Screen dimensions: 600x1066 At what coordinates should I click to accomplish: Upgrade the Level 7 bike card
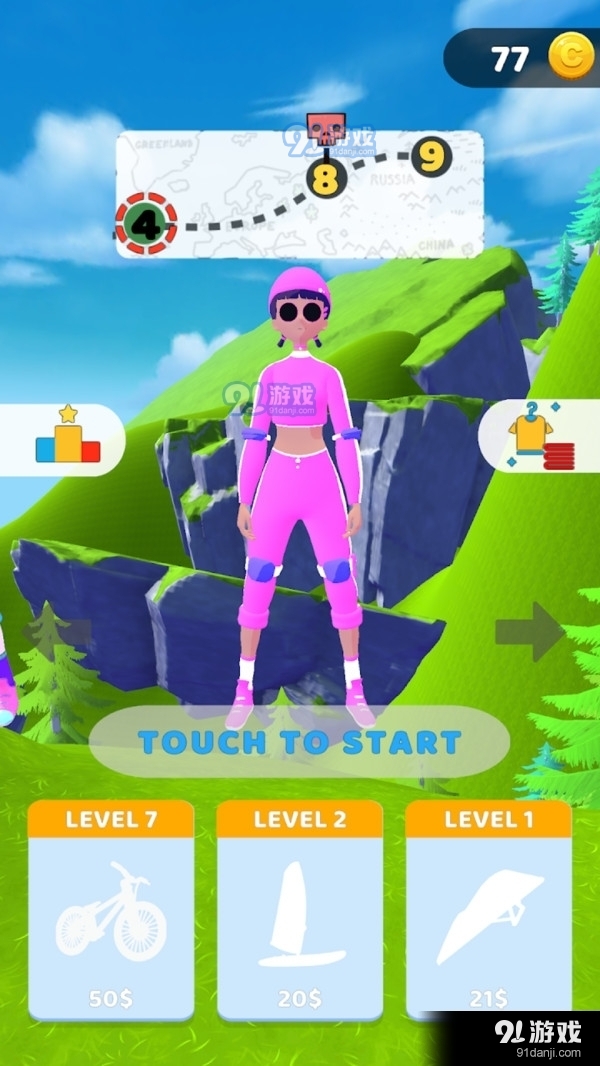pyautogui.click(x=111, y=910)
